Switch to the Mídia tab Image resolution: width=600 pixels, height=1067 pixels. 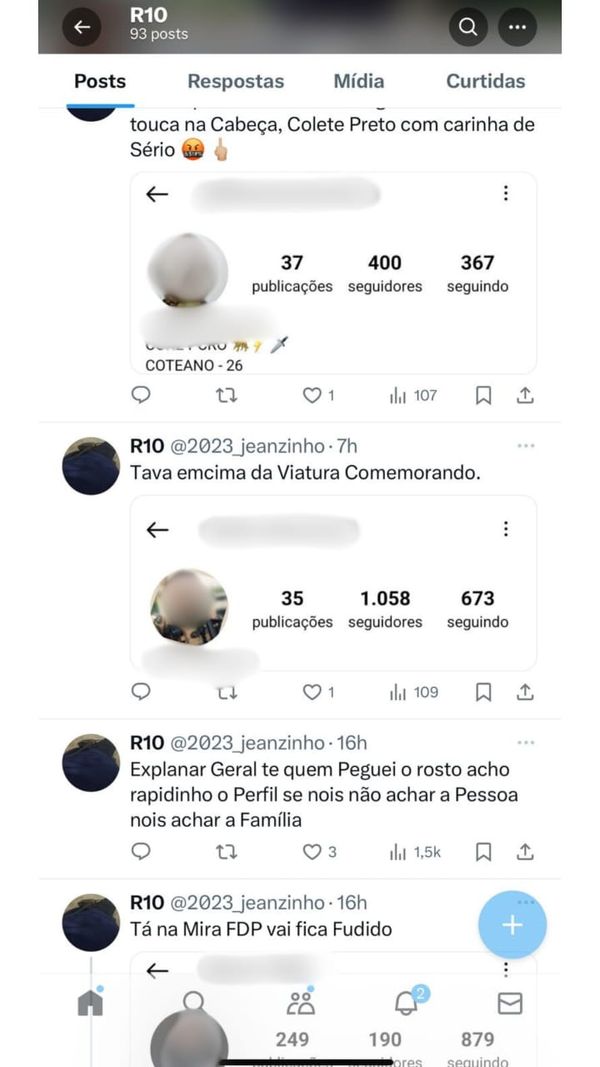[x=359, y=82]
